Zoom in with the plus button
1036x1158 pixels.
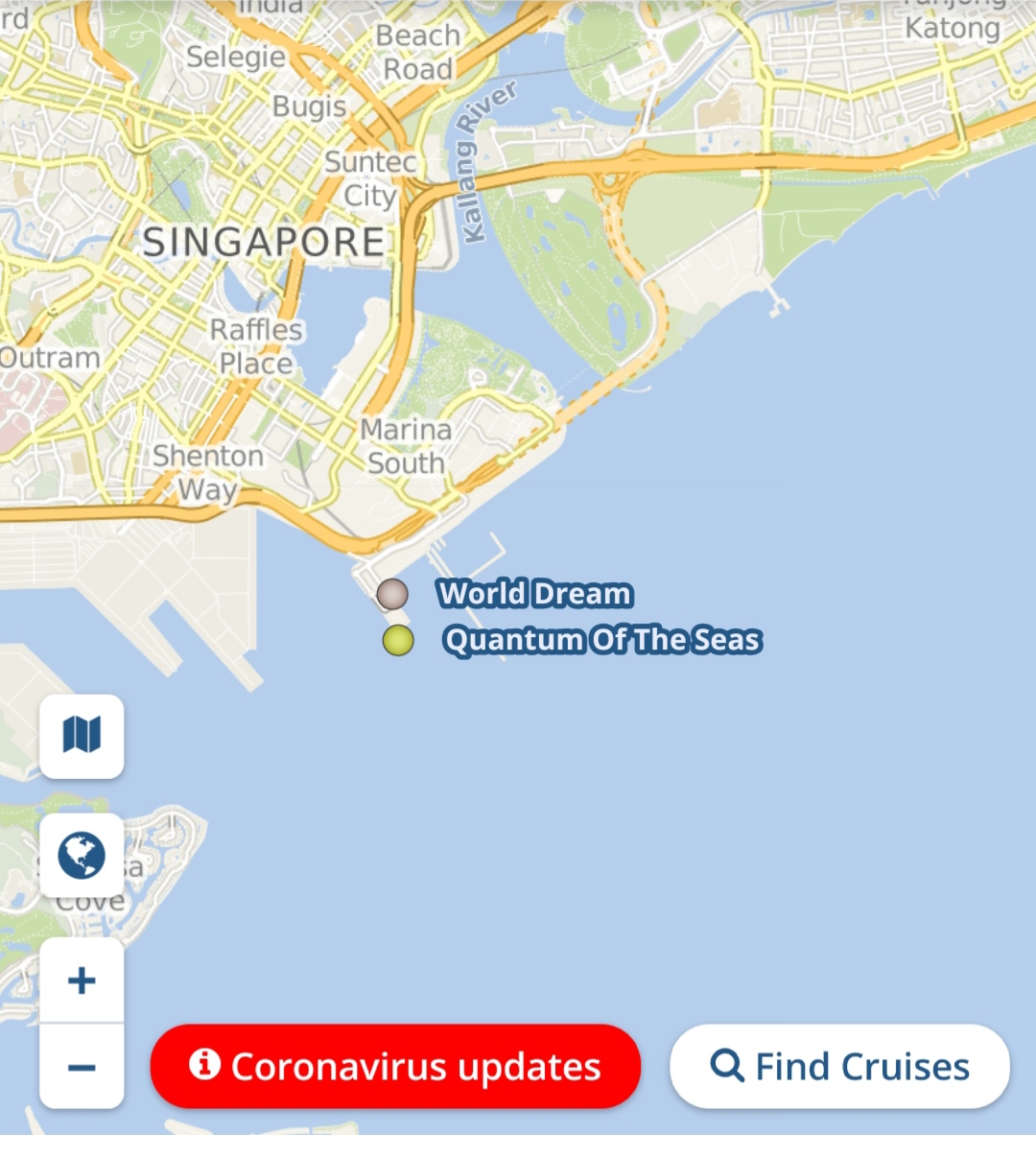(82, 980)
